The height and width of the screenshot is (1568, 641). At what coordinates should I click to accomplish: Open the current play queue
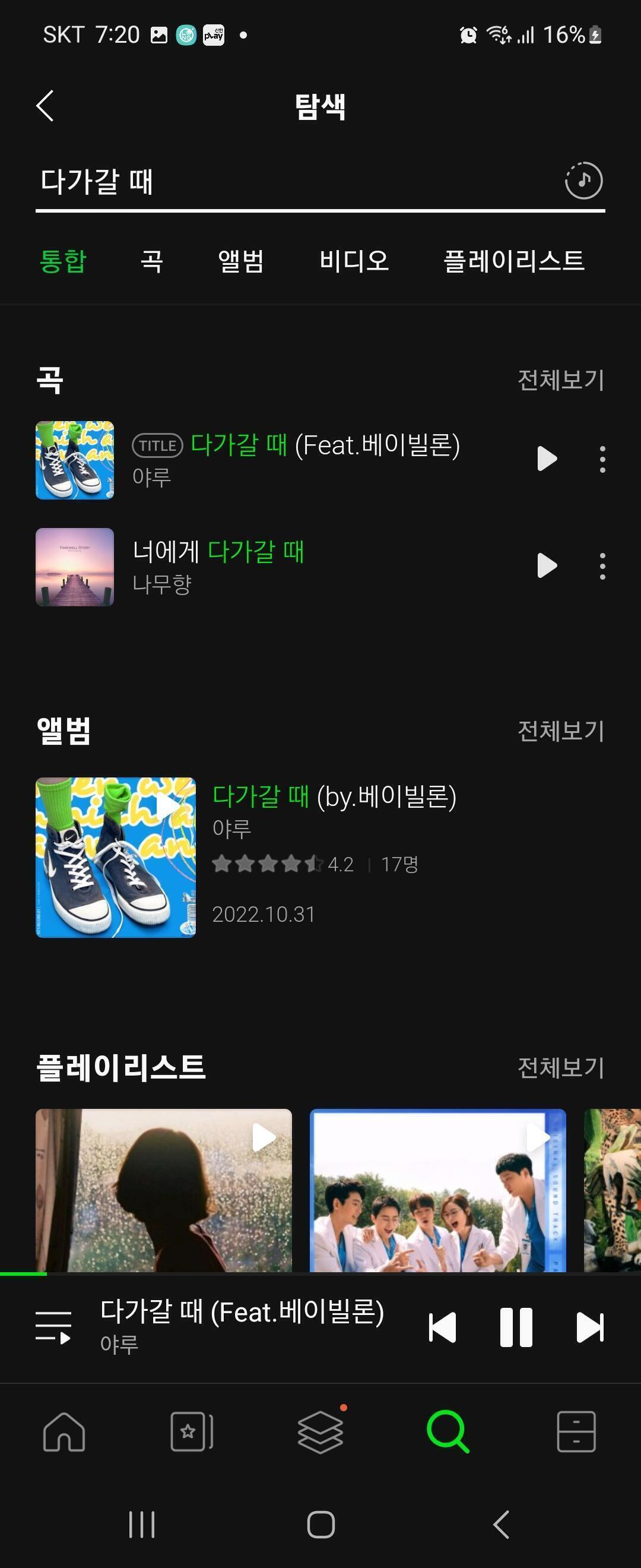tap(53, 1327)
